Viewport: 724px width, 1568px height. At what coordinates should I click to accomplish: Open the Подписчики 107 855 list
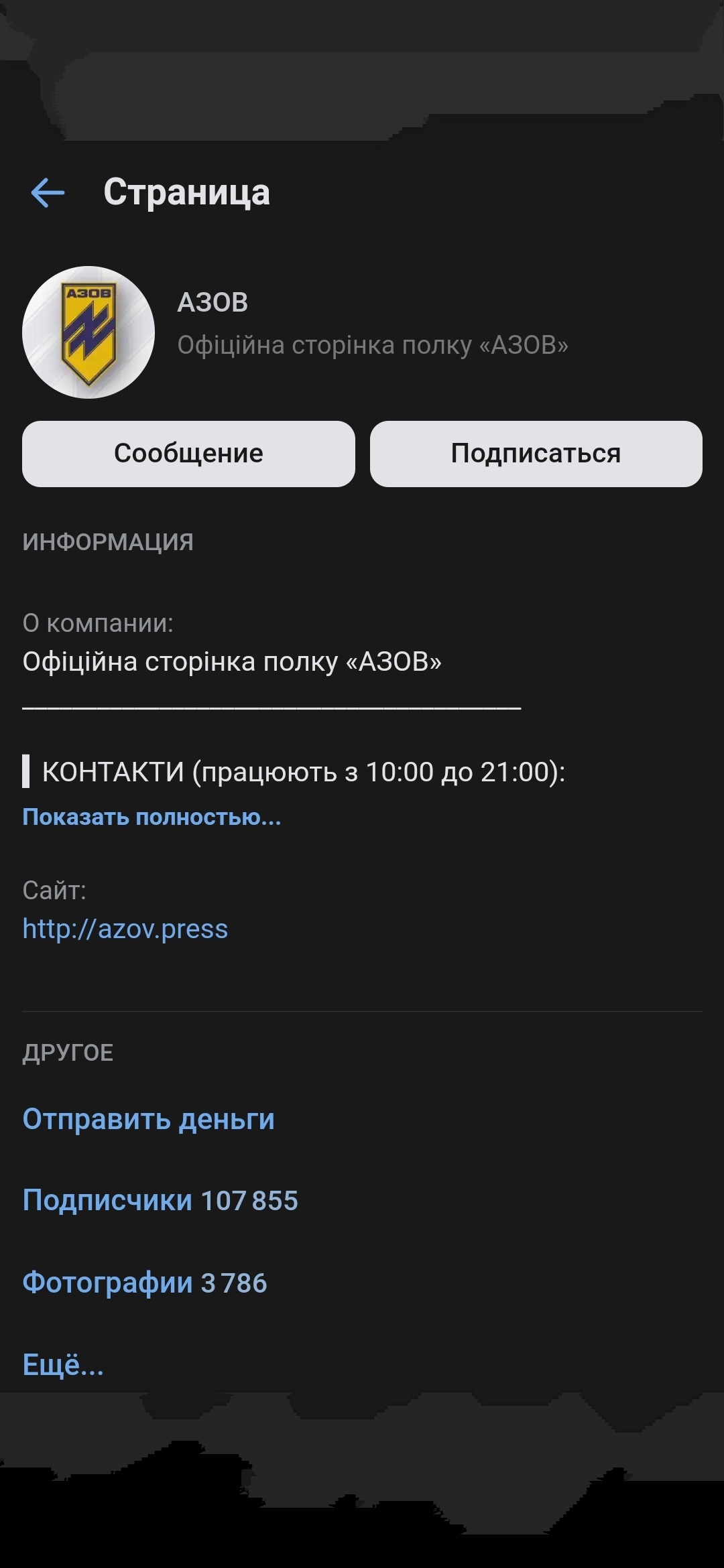click(160, 1201)
